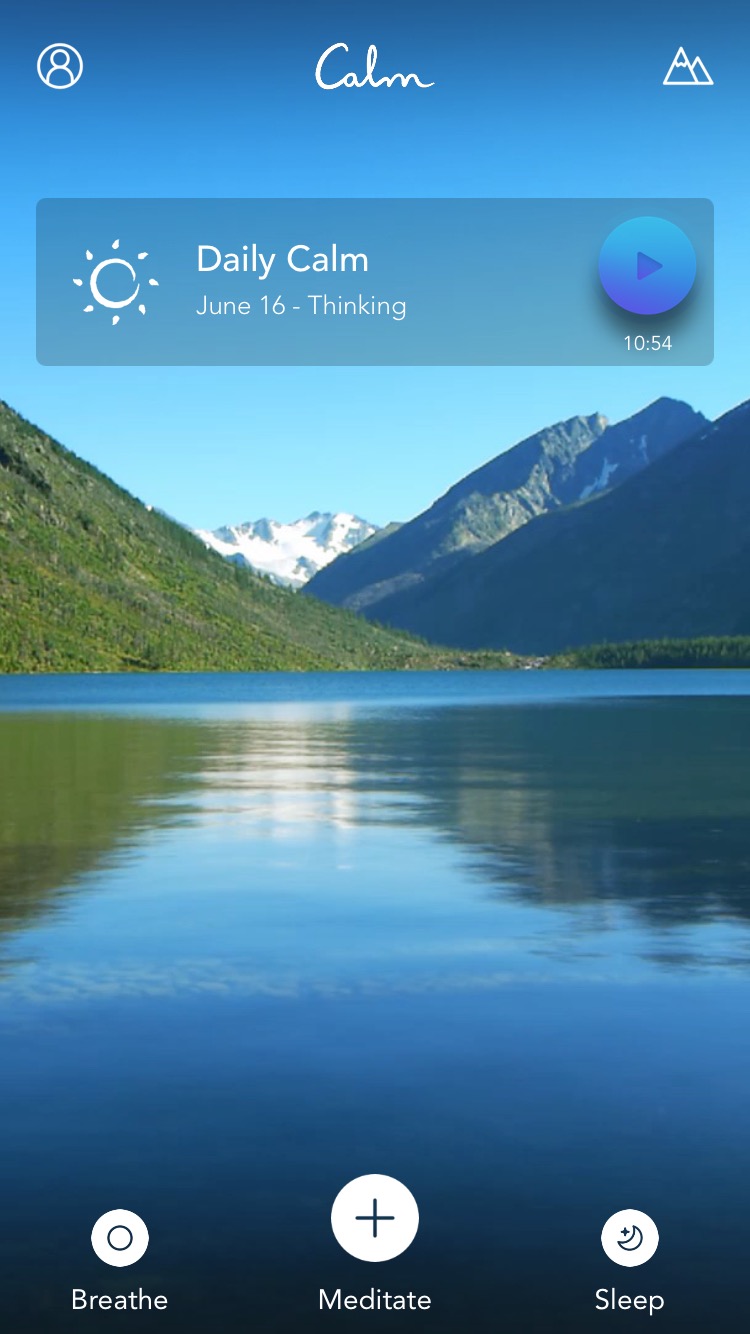The width and height of the screenshot is (750, 1334).
Task: Open the profile icon
Action: (60, 67)
